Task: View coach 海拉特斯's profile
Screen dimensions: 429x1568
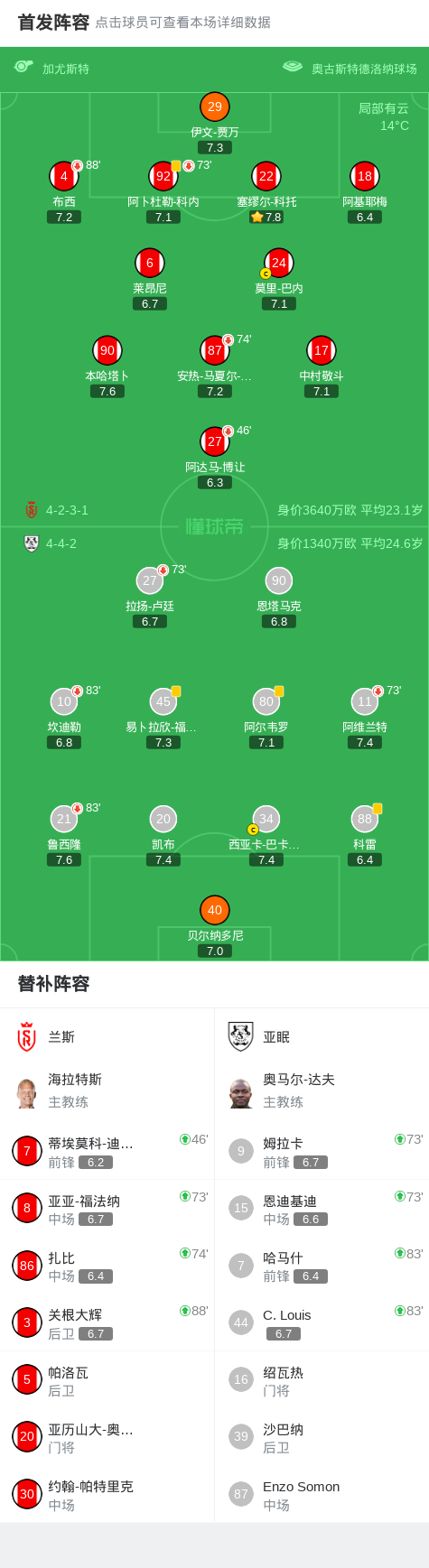Action: pos(107,1090)
